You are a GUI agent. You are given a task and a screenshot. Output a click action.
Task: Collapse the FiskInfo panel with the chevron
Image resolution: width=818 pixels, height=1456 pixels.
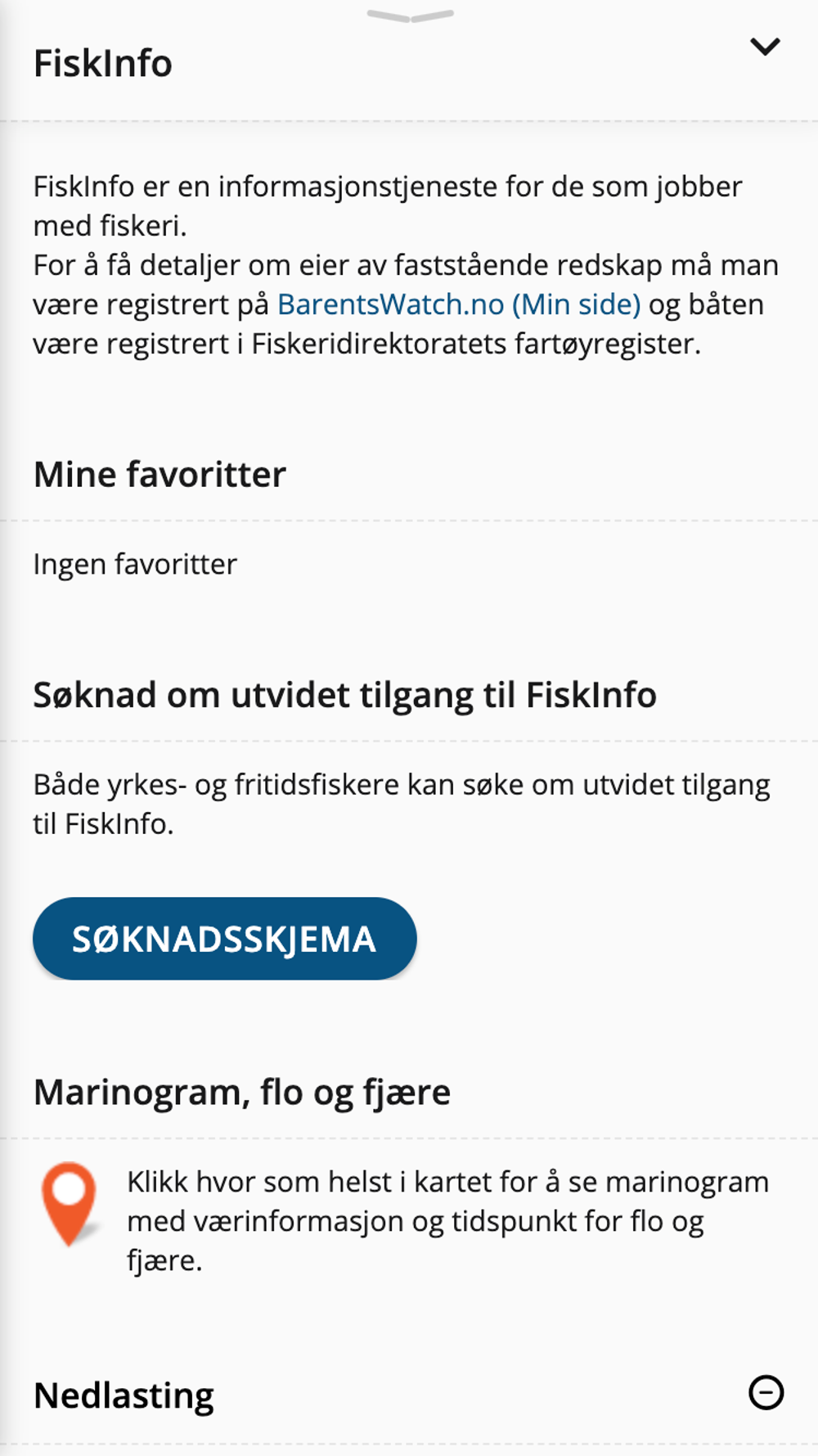[x=765, y=47]
